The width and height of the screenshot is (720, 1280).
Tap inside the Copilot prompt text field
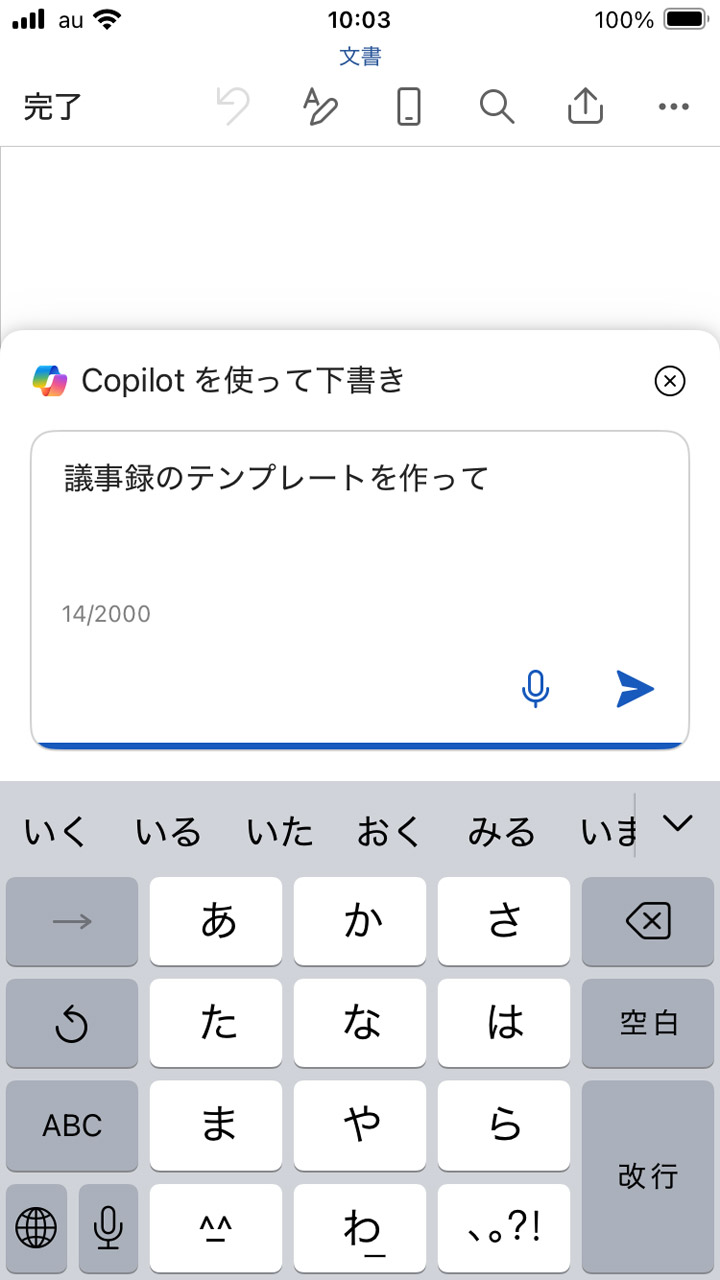tap(360, 520)
